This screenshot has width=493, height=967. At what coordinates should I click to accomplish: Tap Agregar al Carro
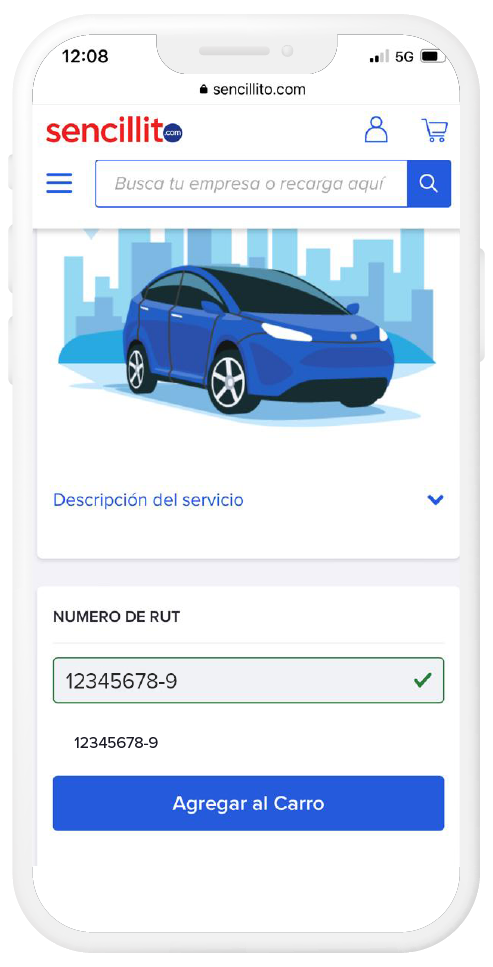(x=248, y=803)
